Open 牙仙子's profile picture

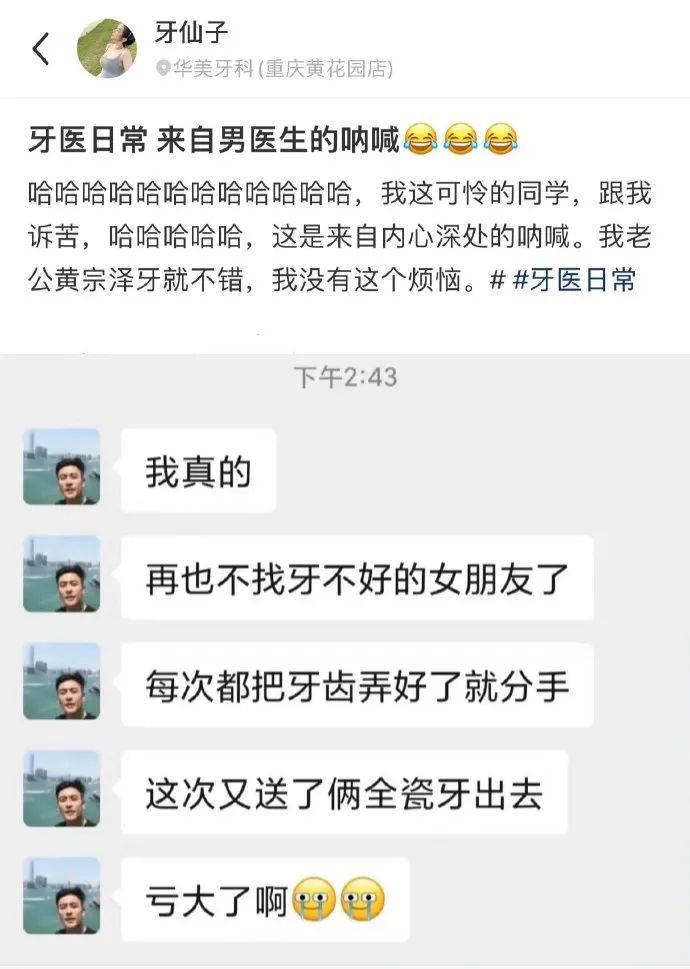click(107, 48)
